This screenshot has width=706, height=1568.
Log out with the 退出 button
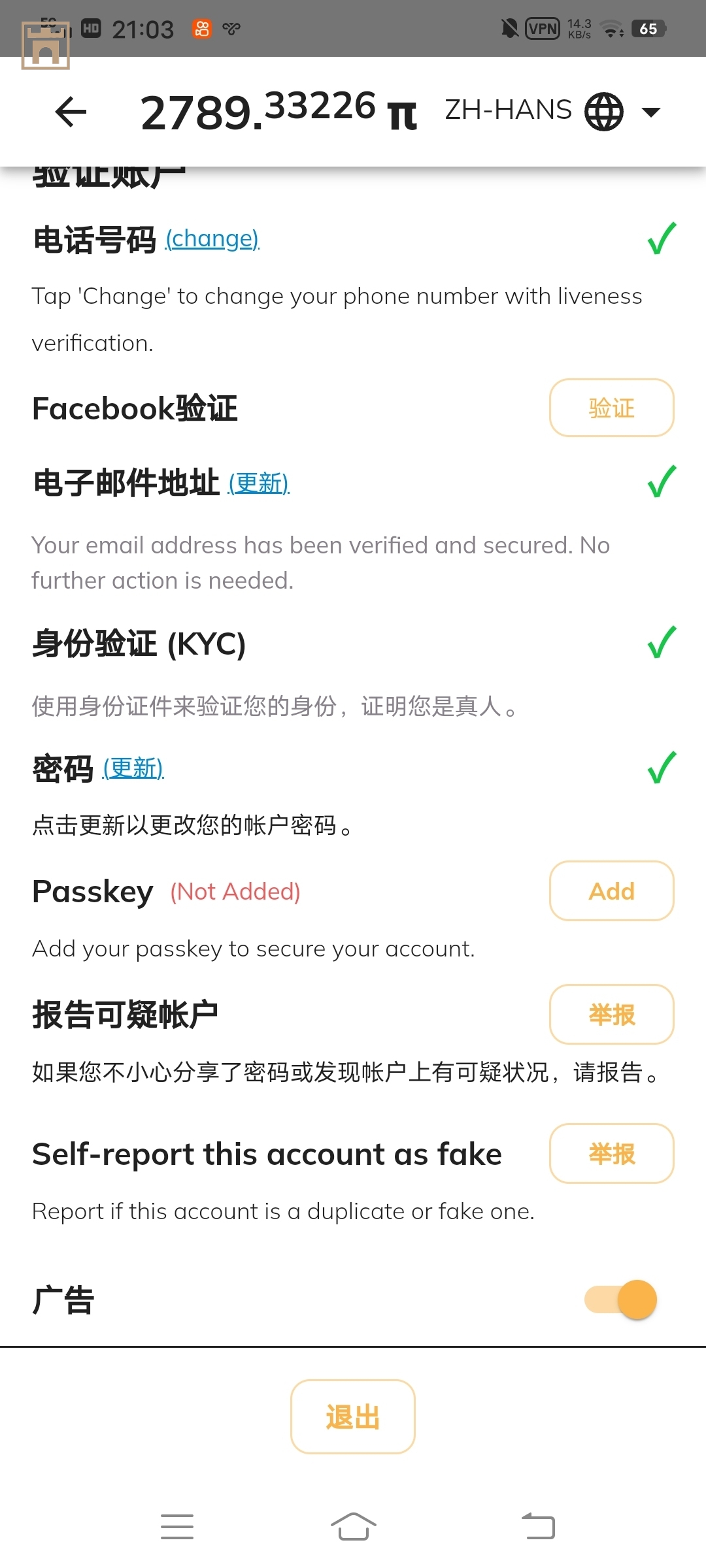pos(353,1417)
